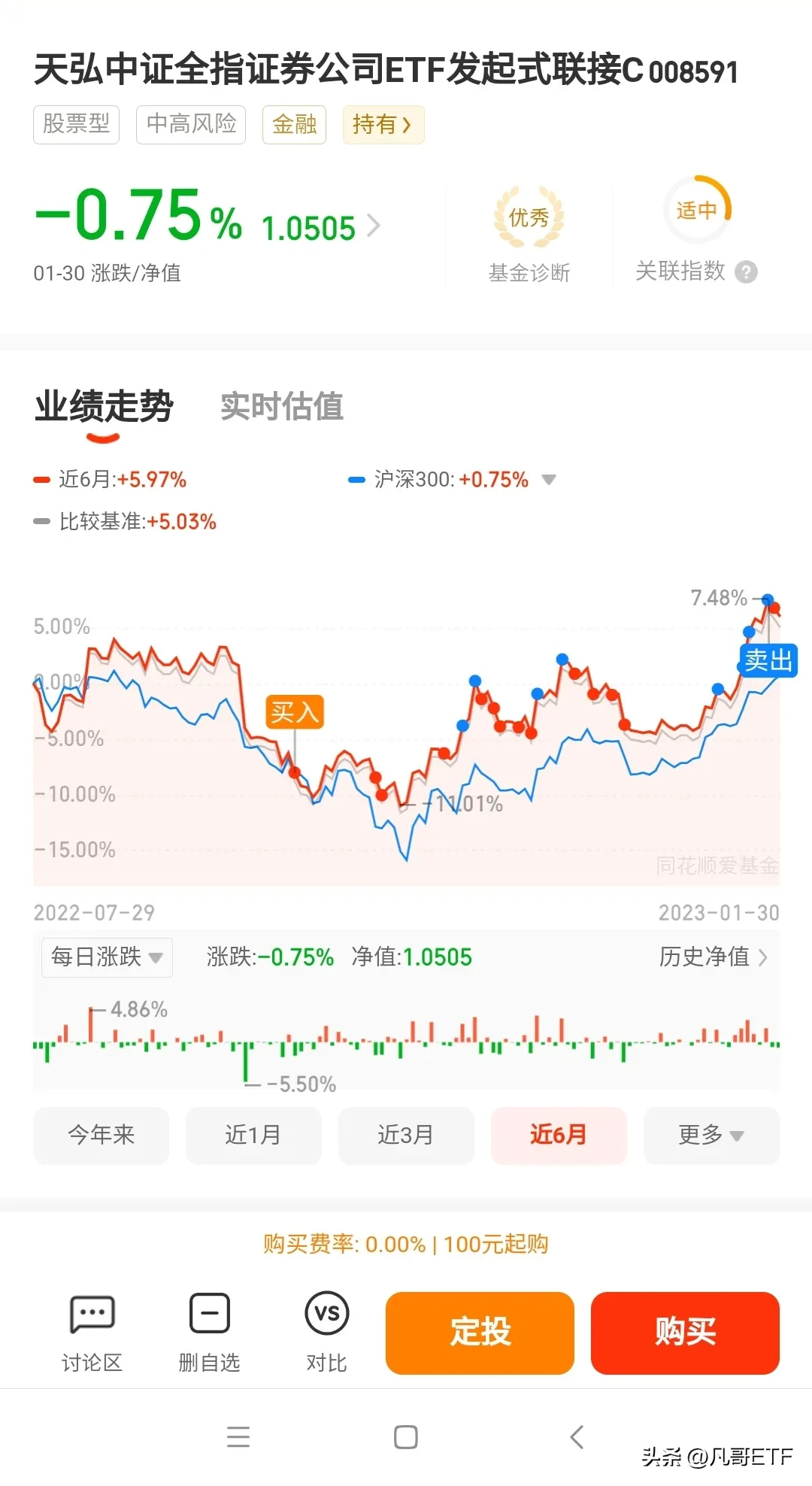
Task: Open the 金融 sector tag
Action: (x=294, y=124)
